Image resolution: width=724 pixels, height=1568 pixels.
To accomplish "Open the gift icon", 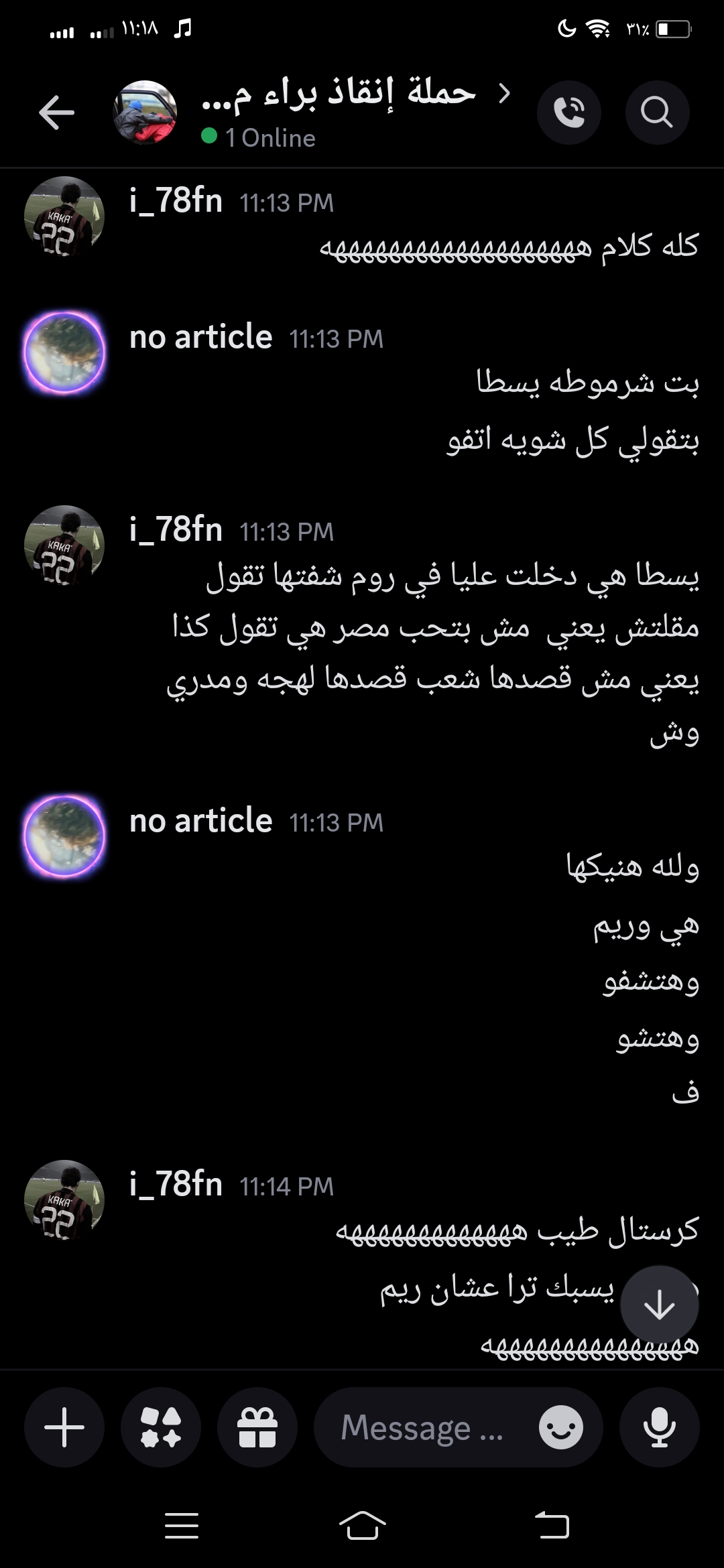I will coord(257,1427).
